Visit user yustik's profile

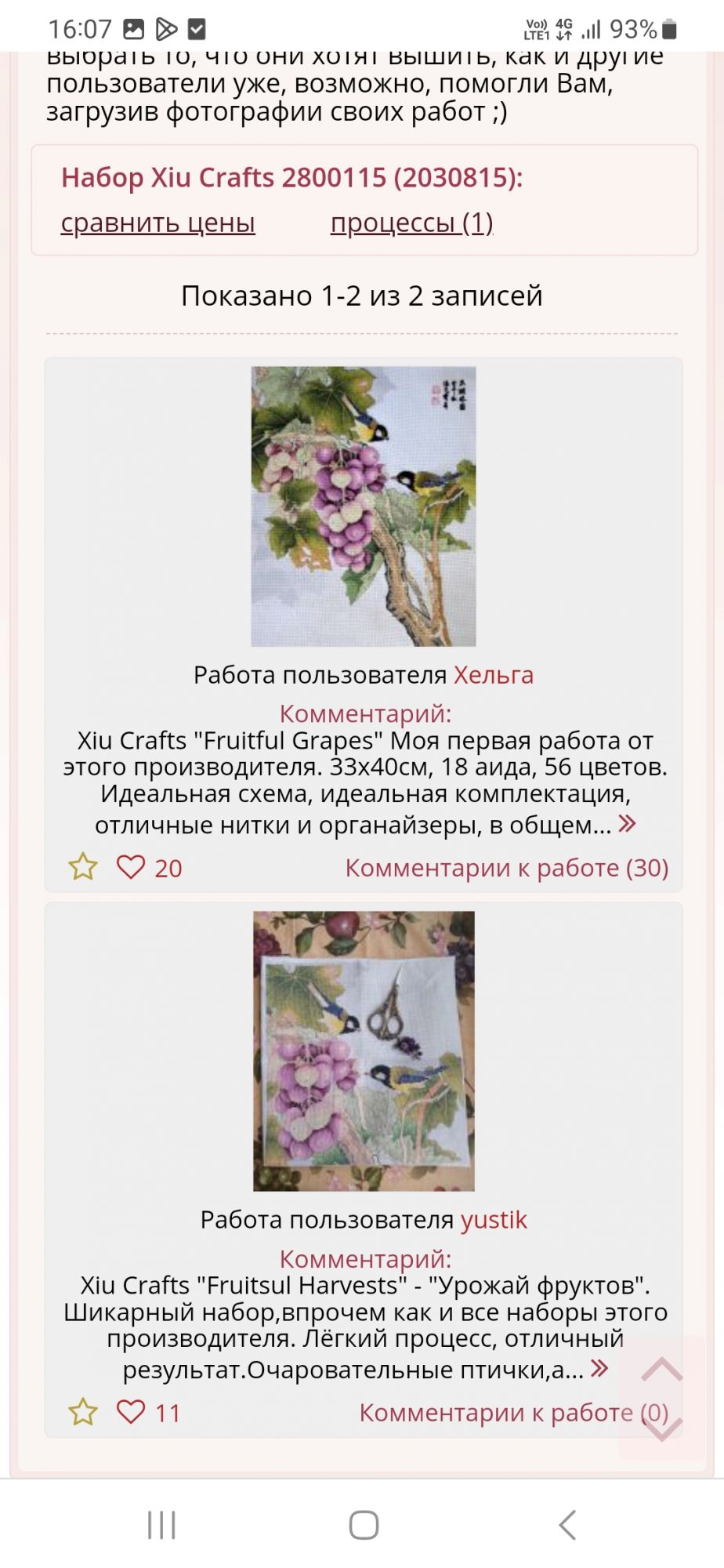click(494, 1220)
